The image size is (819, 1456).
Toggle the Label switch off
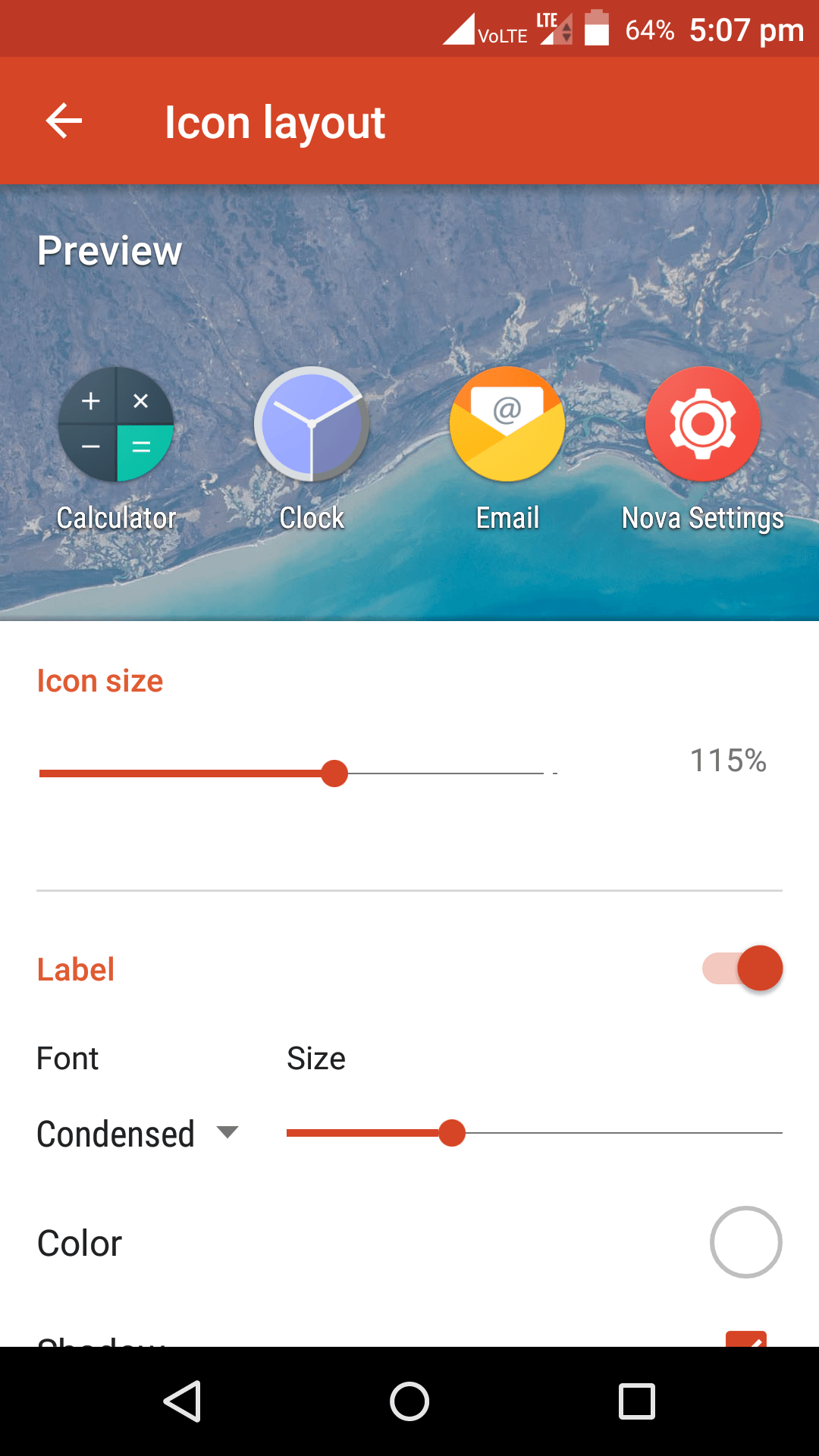[742, 968]
